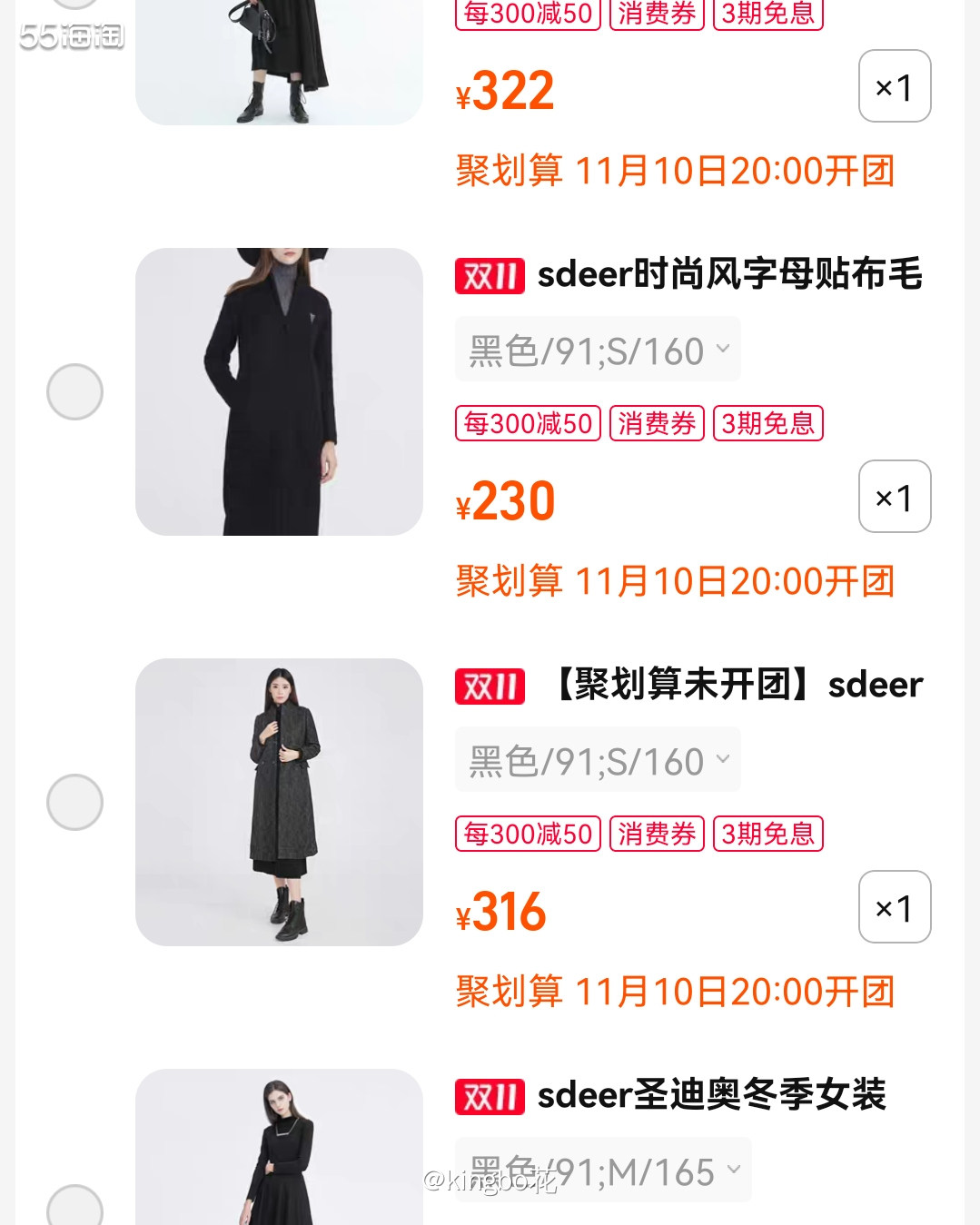Click the 消费券 coupon tag on the ¥316 item

657,834
